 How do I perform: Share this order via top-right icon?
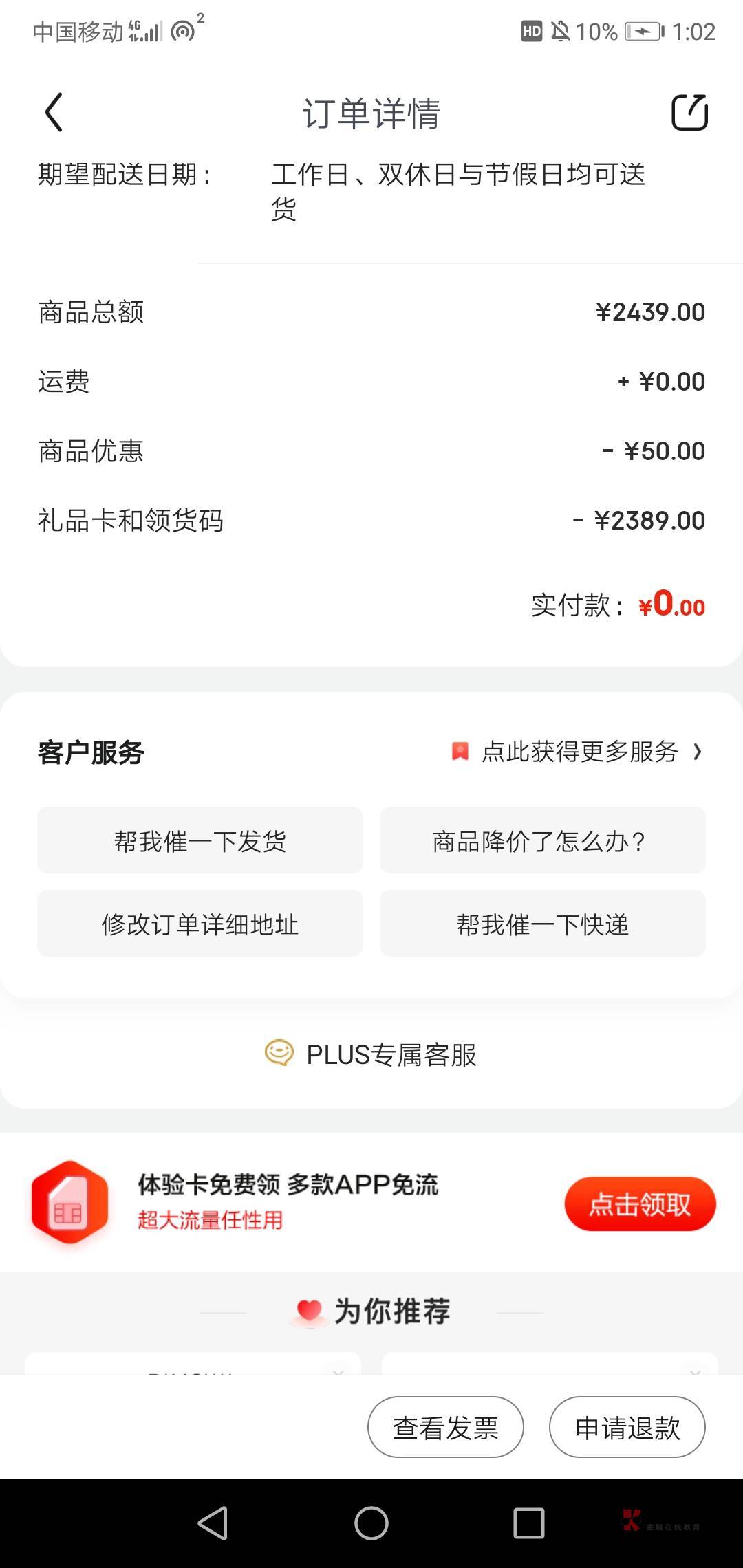tap(689, 112)
